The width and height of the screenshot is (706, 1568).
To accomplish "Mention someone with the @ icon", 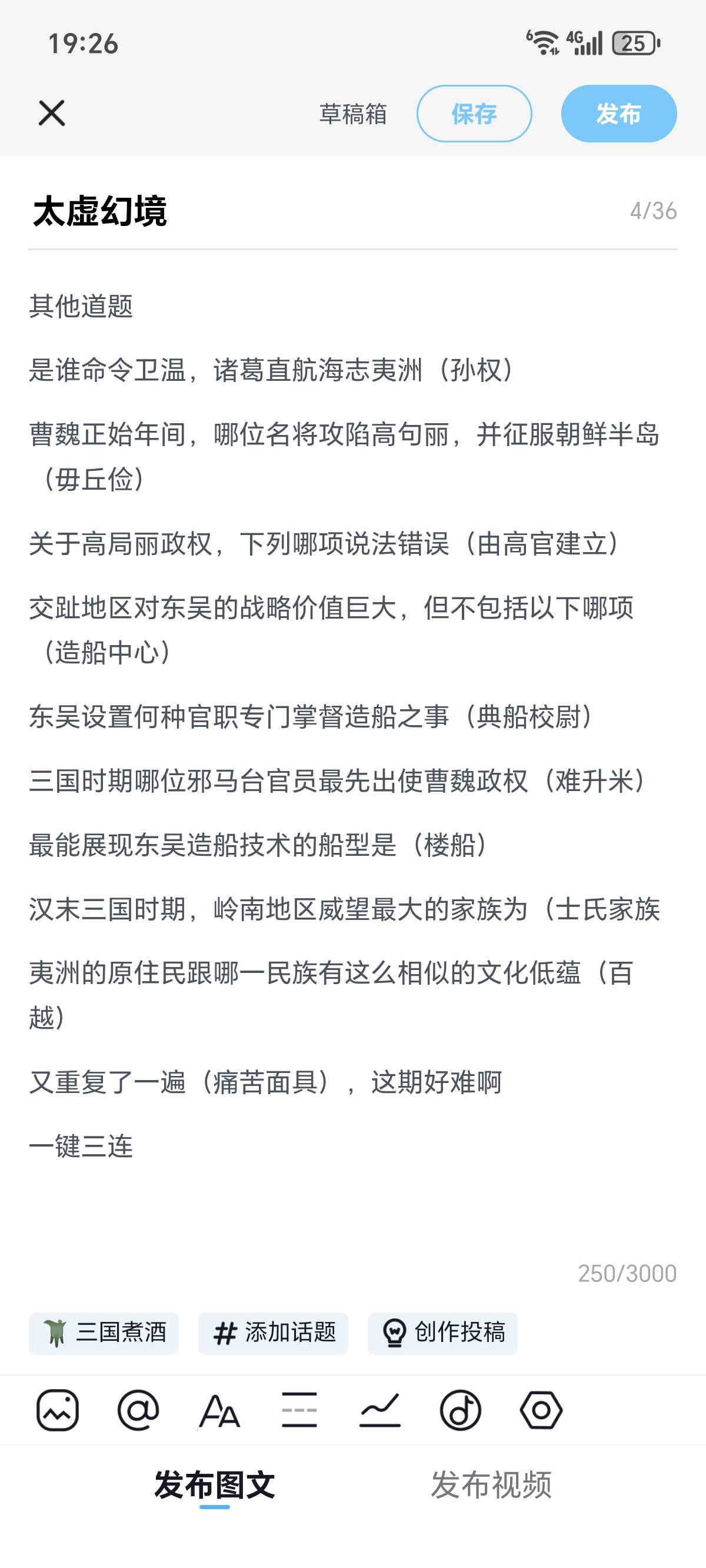I will pyautogui.click(x=138, y=1410).
